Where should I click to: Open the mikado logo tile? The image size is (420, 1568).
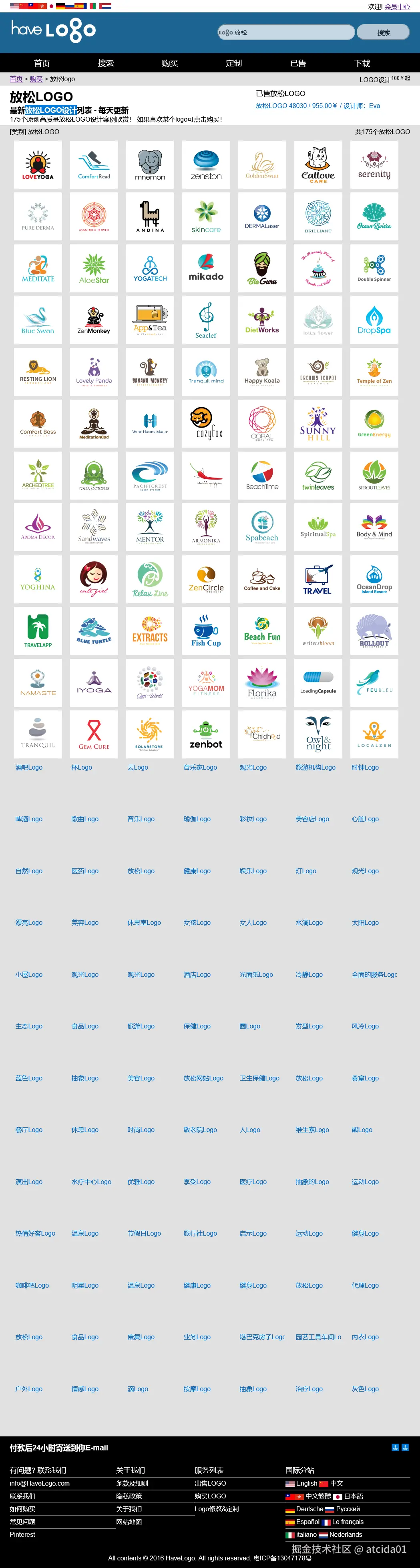point(206,268)
